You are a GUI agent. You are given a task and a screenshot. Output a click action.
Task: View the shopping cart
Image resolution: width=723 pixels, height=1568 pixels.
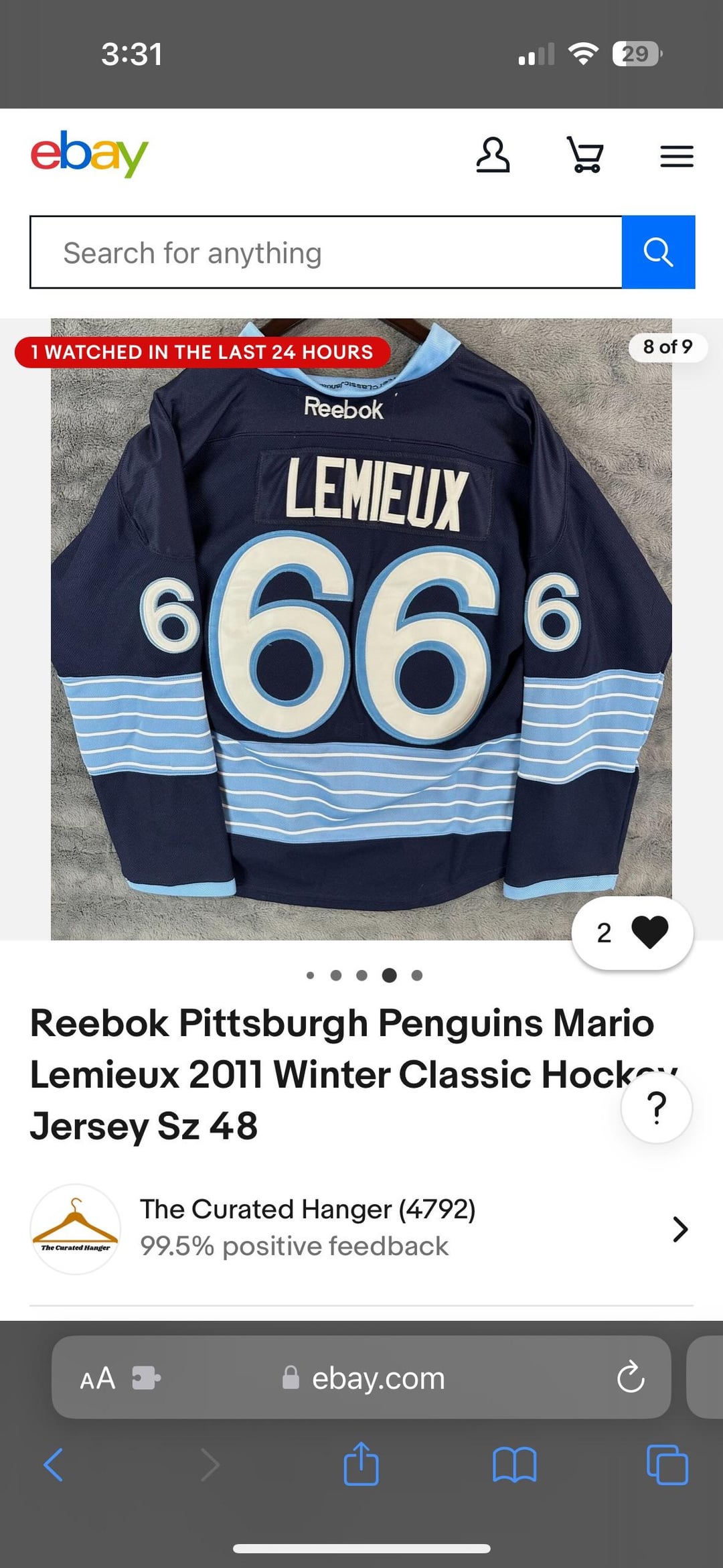point(585,155)
